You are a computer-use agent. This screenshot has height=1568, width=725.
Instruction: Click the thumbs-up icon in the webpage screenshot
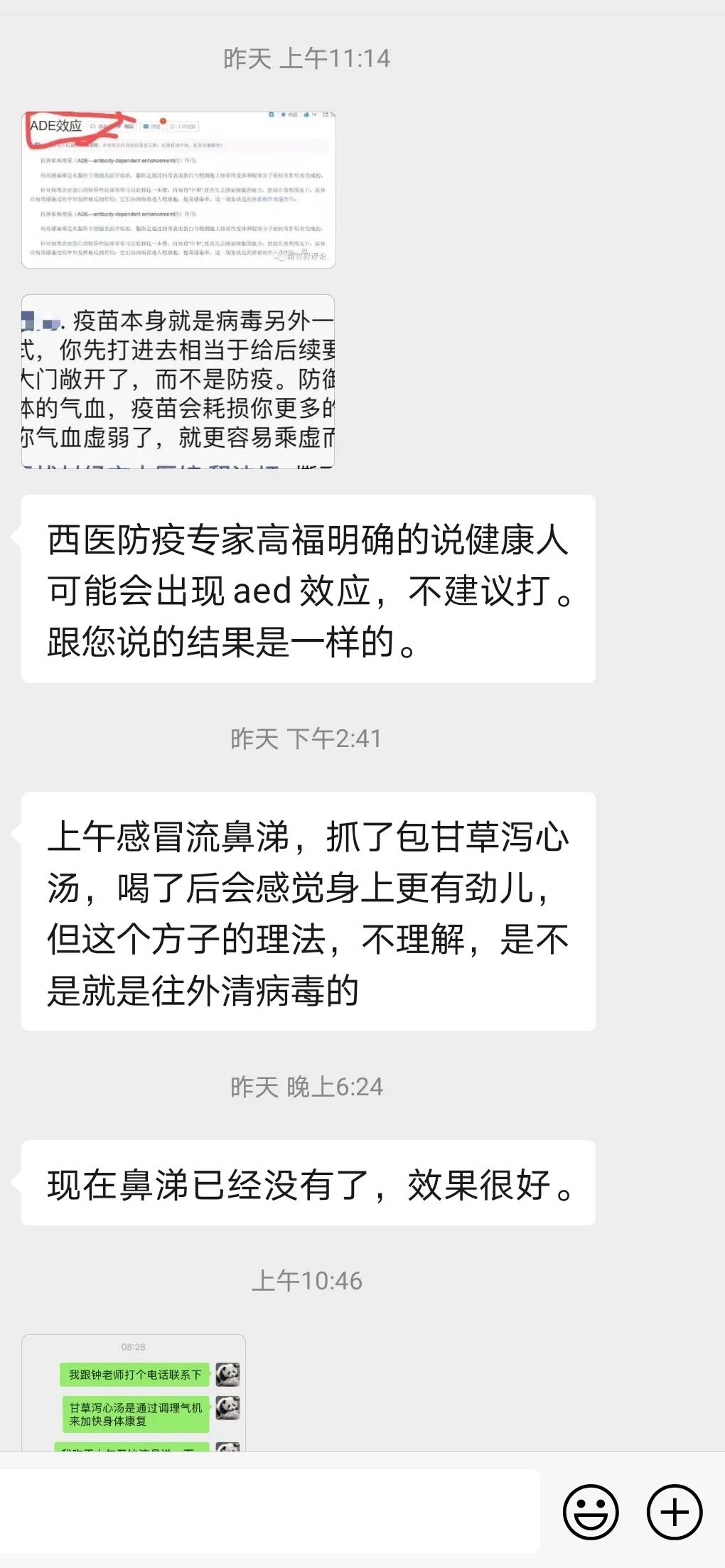click(x=307, y=114)
